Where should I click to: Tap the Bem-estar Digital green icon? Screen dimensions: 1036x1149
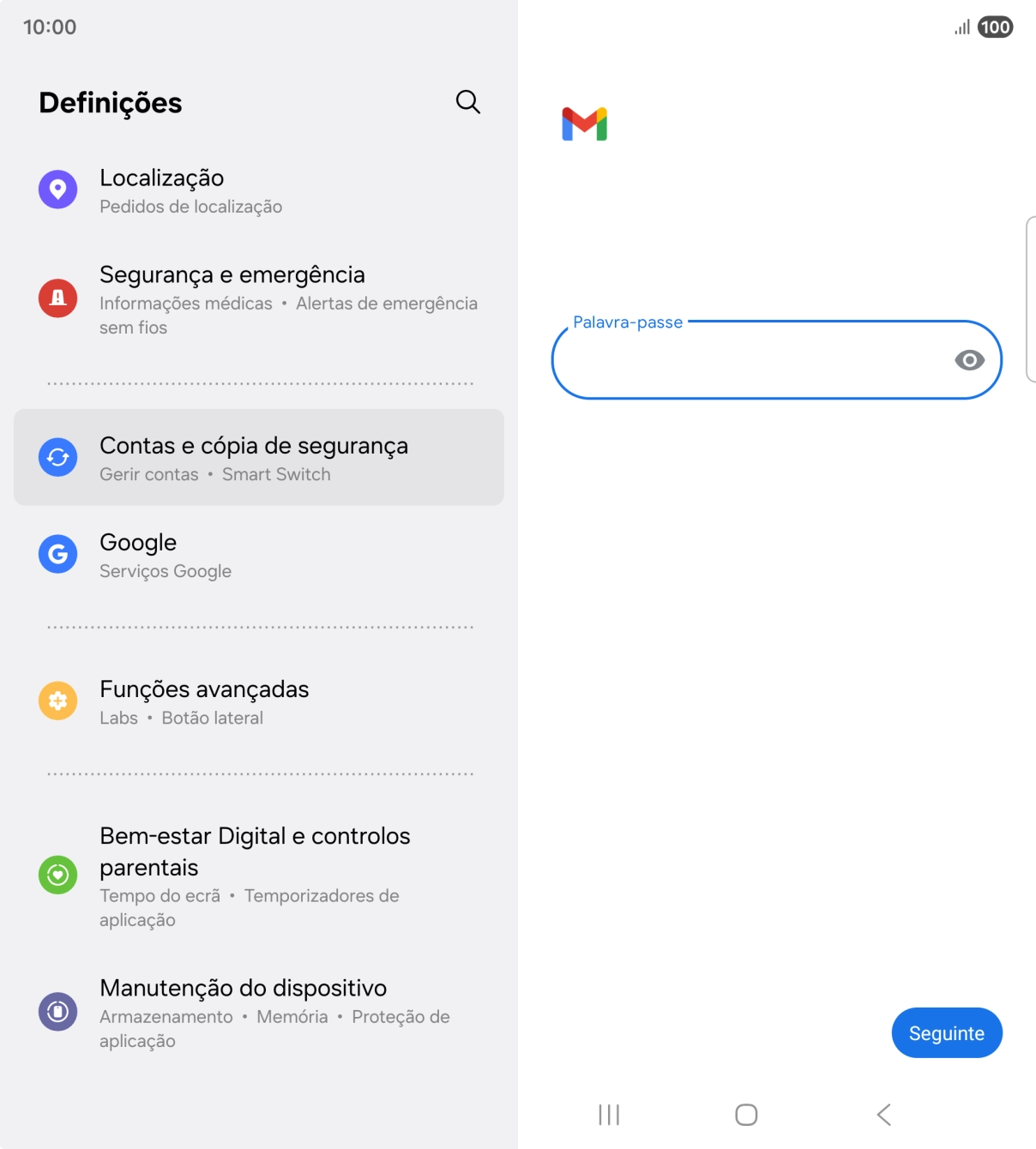point(57,875)
